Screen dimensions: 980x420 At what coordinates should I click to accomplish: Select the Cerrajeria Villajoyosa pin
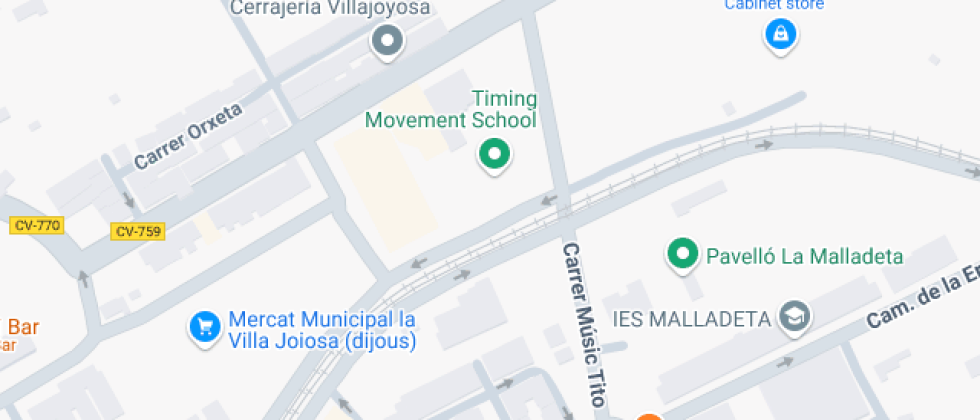[x=387, y=41]
